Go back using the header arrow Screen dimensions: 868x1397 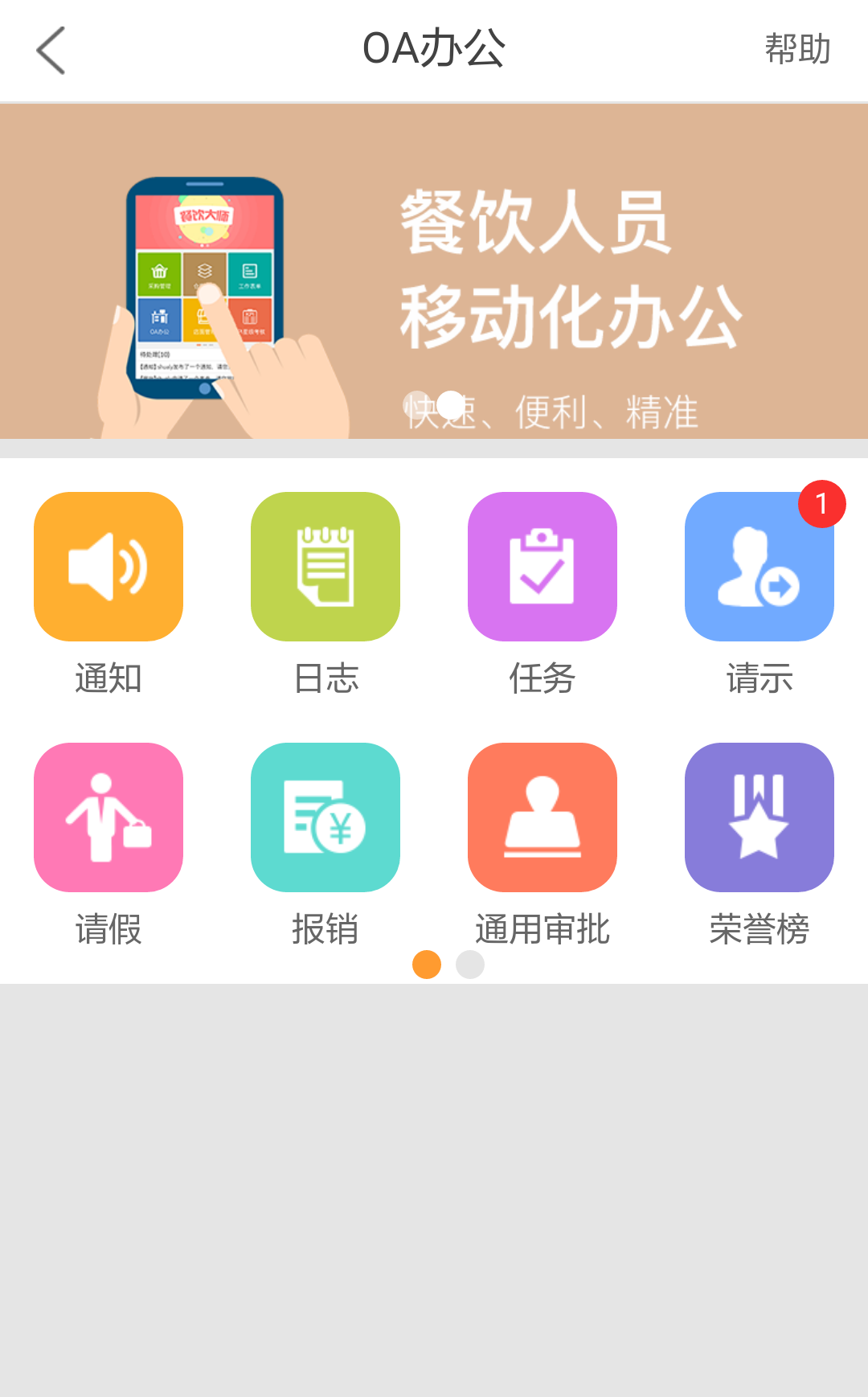(x=51, y=51)
